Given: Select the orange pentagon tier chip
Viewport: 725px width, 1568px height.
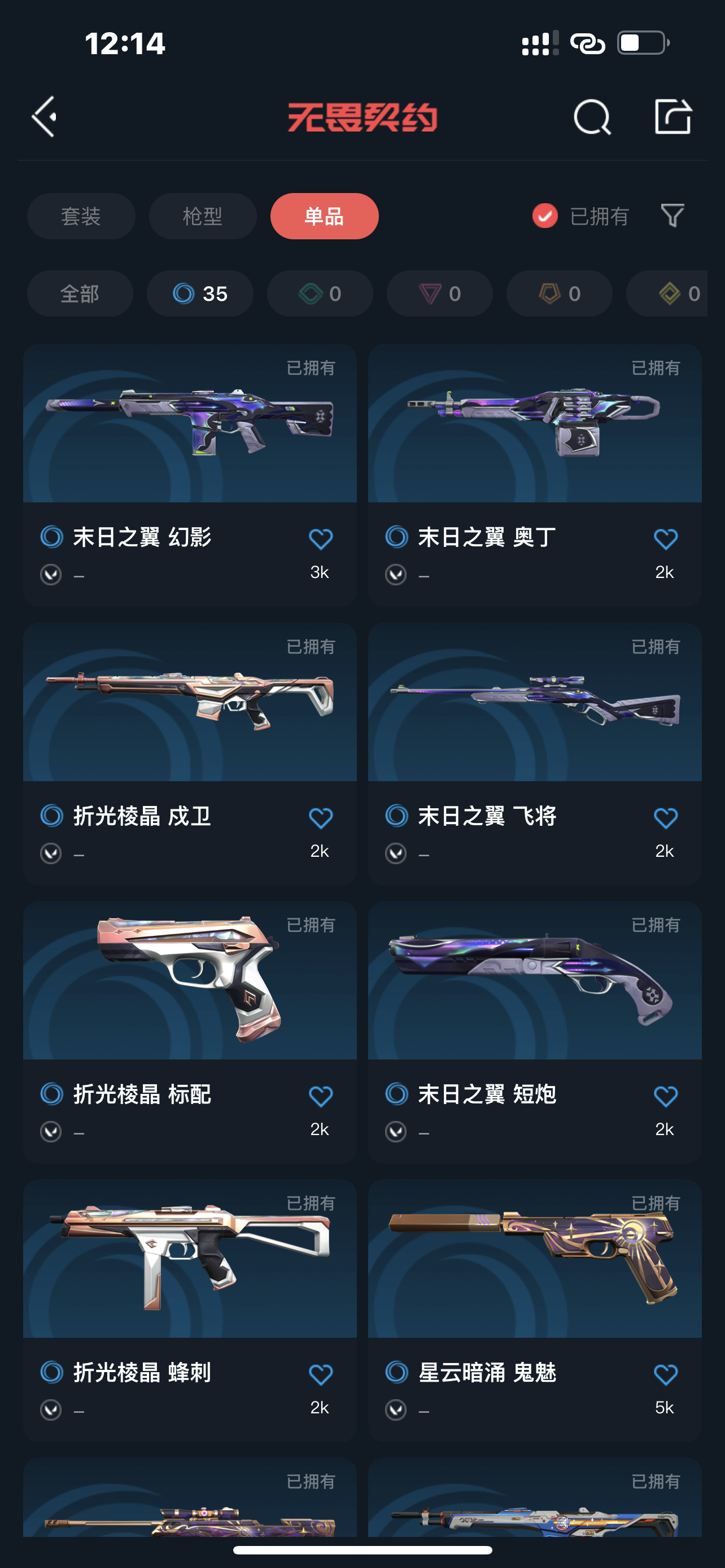Looking at the screenshot, I should [x=559, y=294].
